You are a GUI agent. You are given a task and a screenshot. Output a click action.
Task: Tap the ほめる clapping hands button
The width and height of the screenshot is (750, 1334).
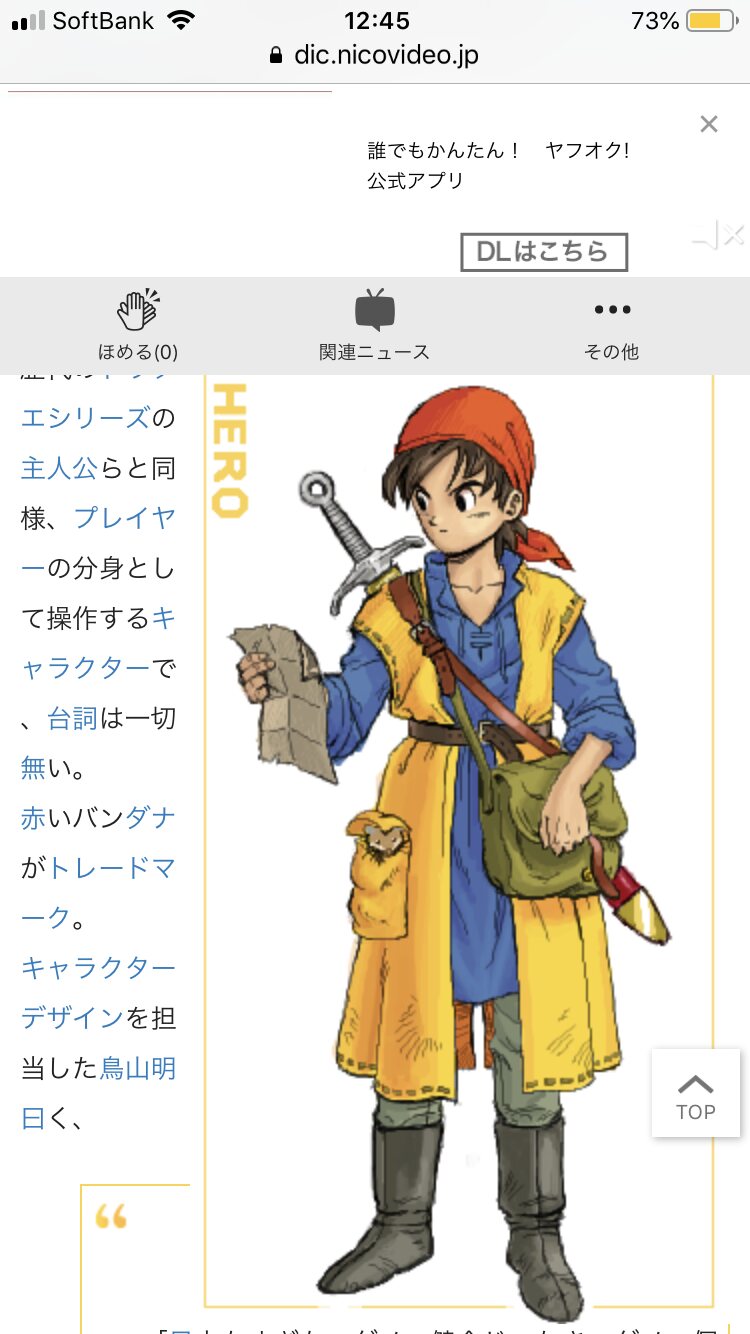point(138,325)
